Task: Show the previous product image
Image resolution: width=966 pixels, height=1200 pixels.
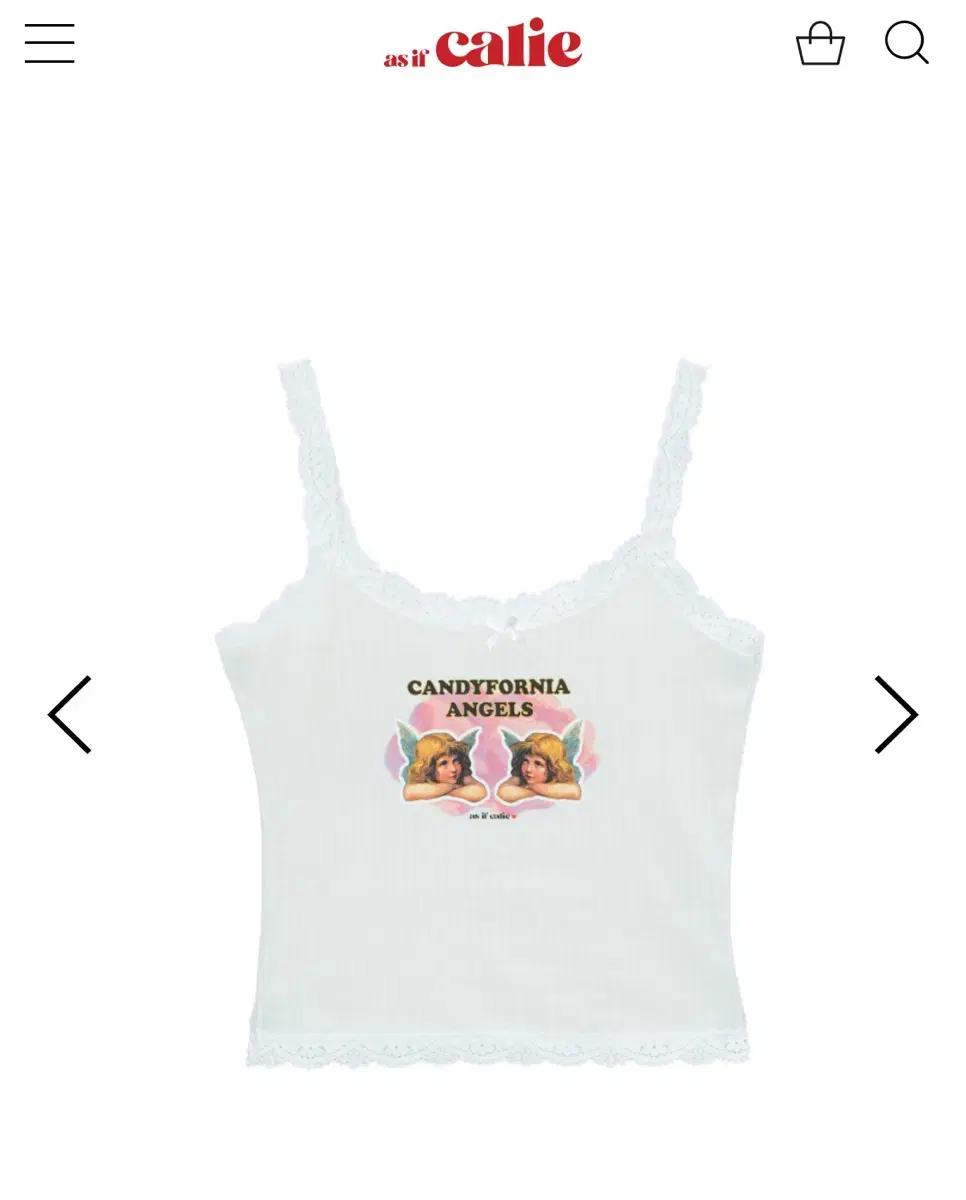Action: 70,714
